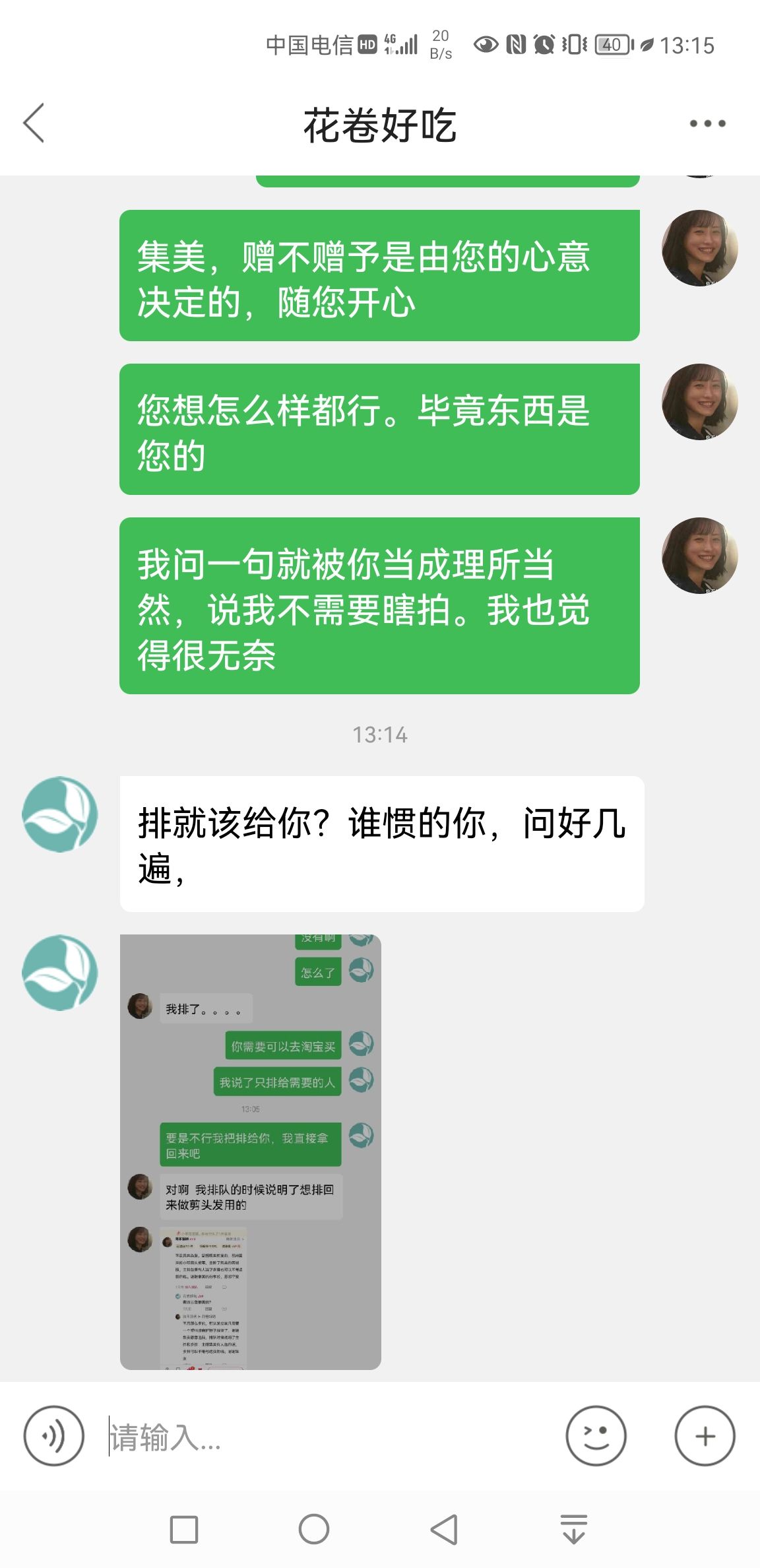
Task: Switch to voice message input
Action: point(54,1436)
